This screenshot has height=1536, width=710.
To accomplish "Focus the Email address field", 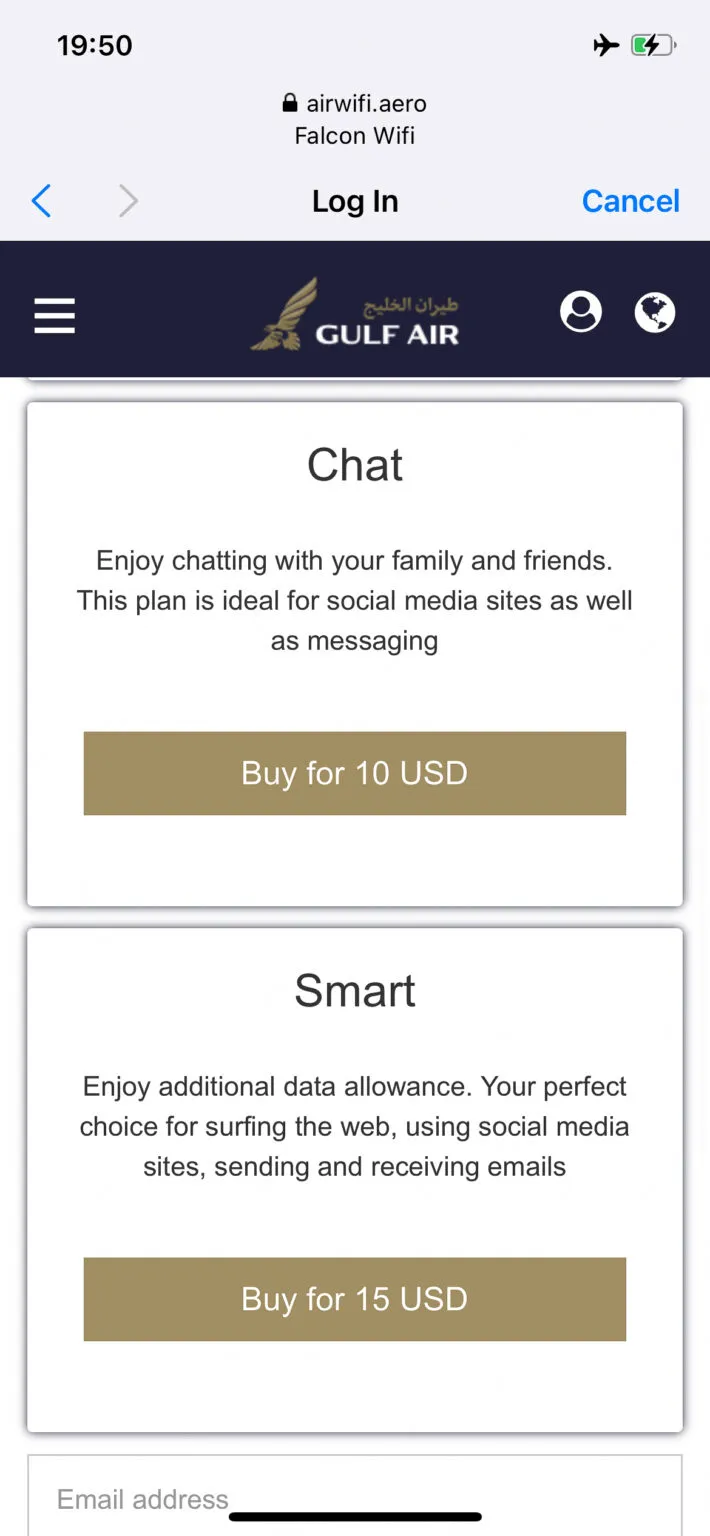I will (x=354, y=1497).
